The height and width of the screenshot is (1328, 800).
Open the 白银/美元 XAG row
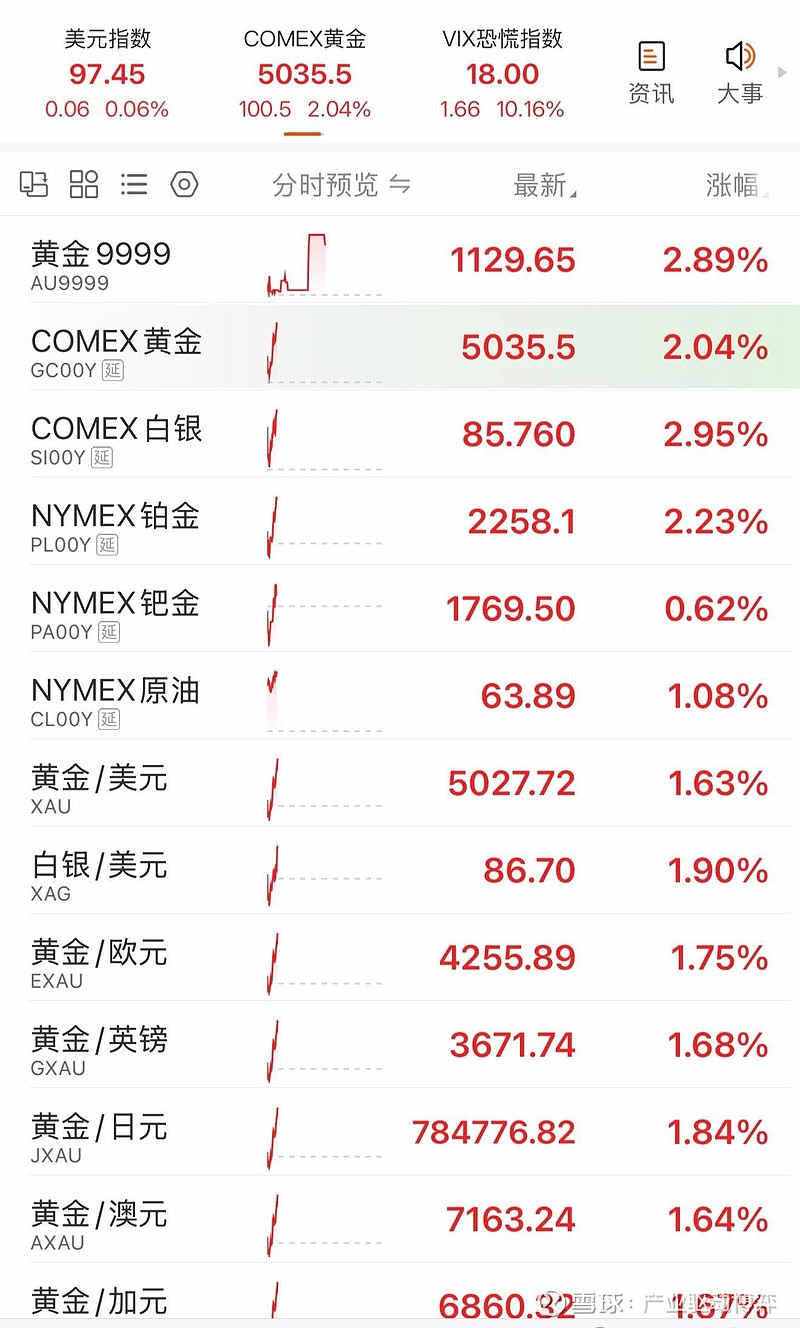pos(400,870)
